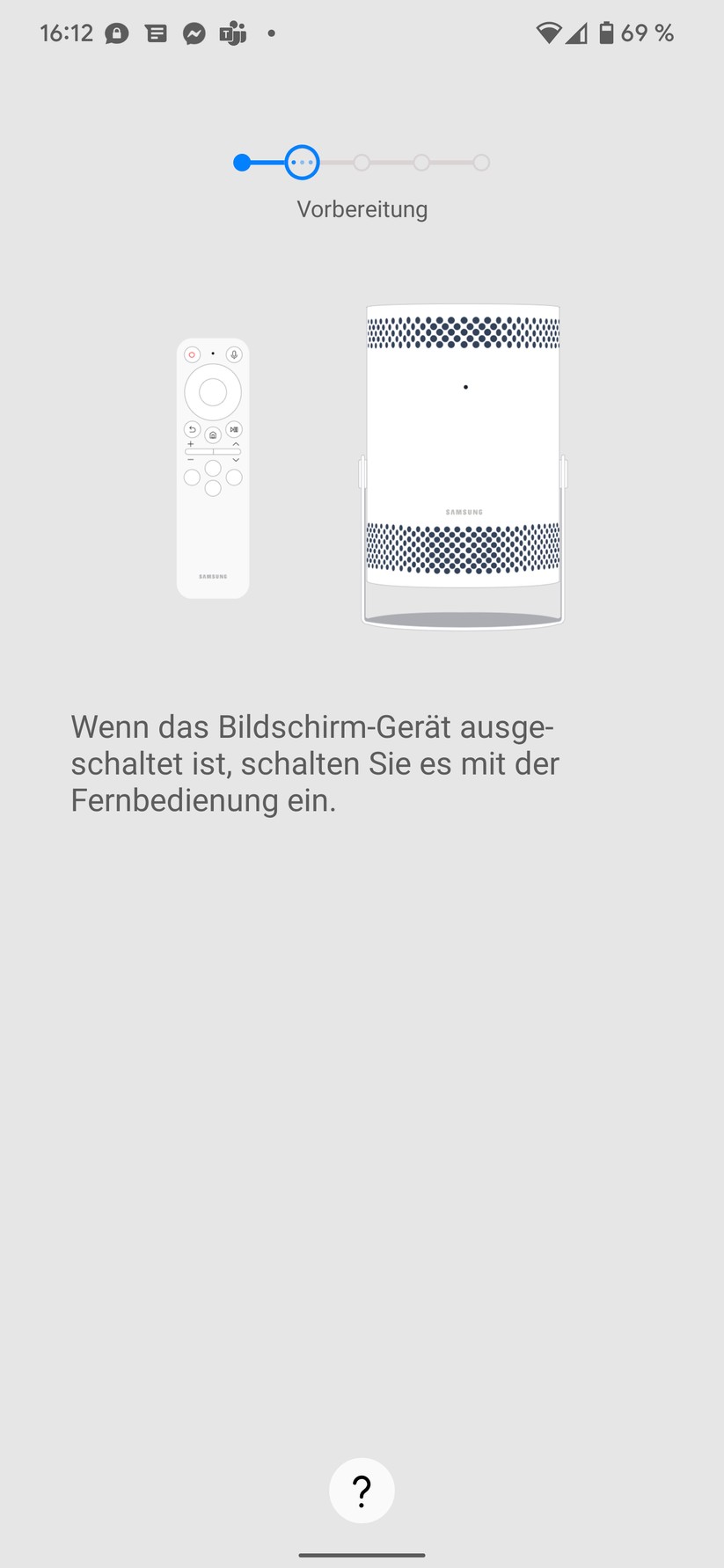Open Messenger from the status bar
This screenshot has height=1568, width=724.
click(x=194, y=33)
